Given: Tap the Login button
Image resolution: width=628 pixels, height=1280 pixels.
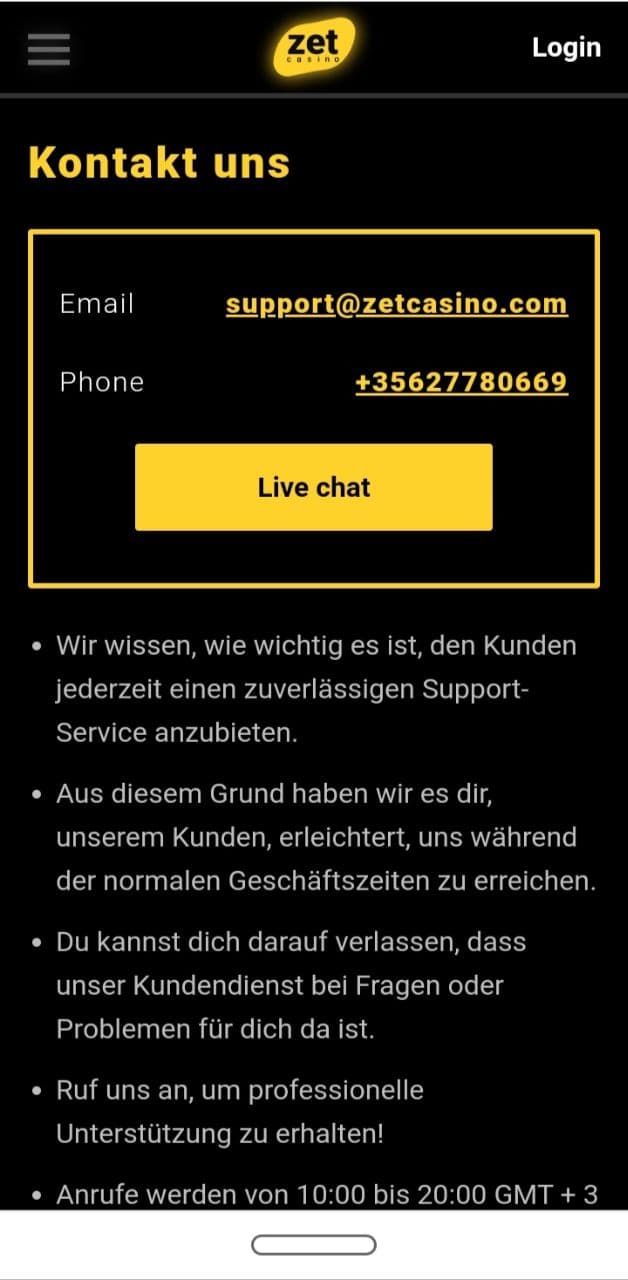Looking at the screenshot, I should [566, 48].
